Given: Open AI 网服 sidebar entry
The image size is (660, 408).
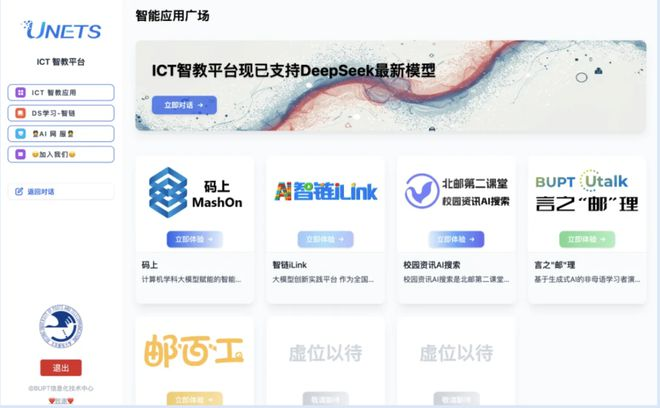Looking at the screenshot, I should click(x=60, y=133).
